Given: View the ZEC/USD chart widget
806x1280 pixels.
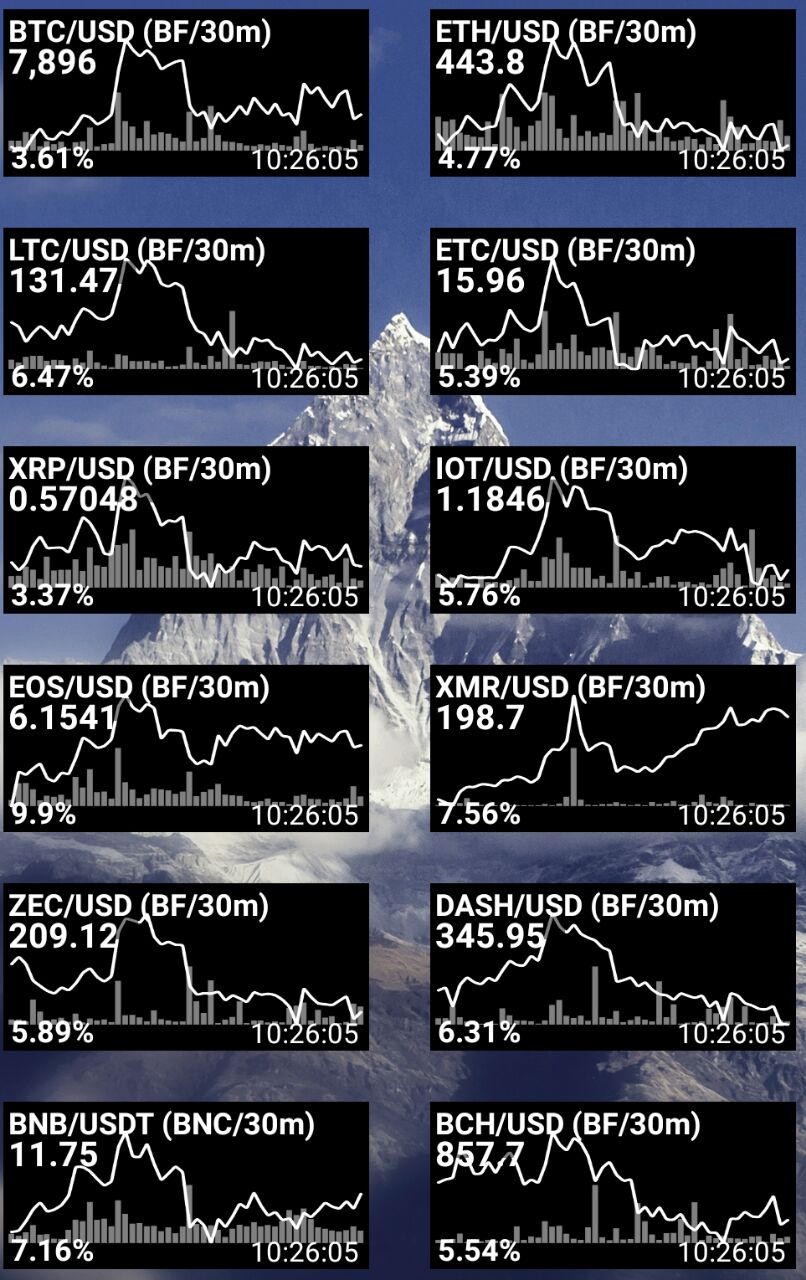Looking at the screenshot, I should click(x=187, y=966).
